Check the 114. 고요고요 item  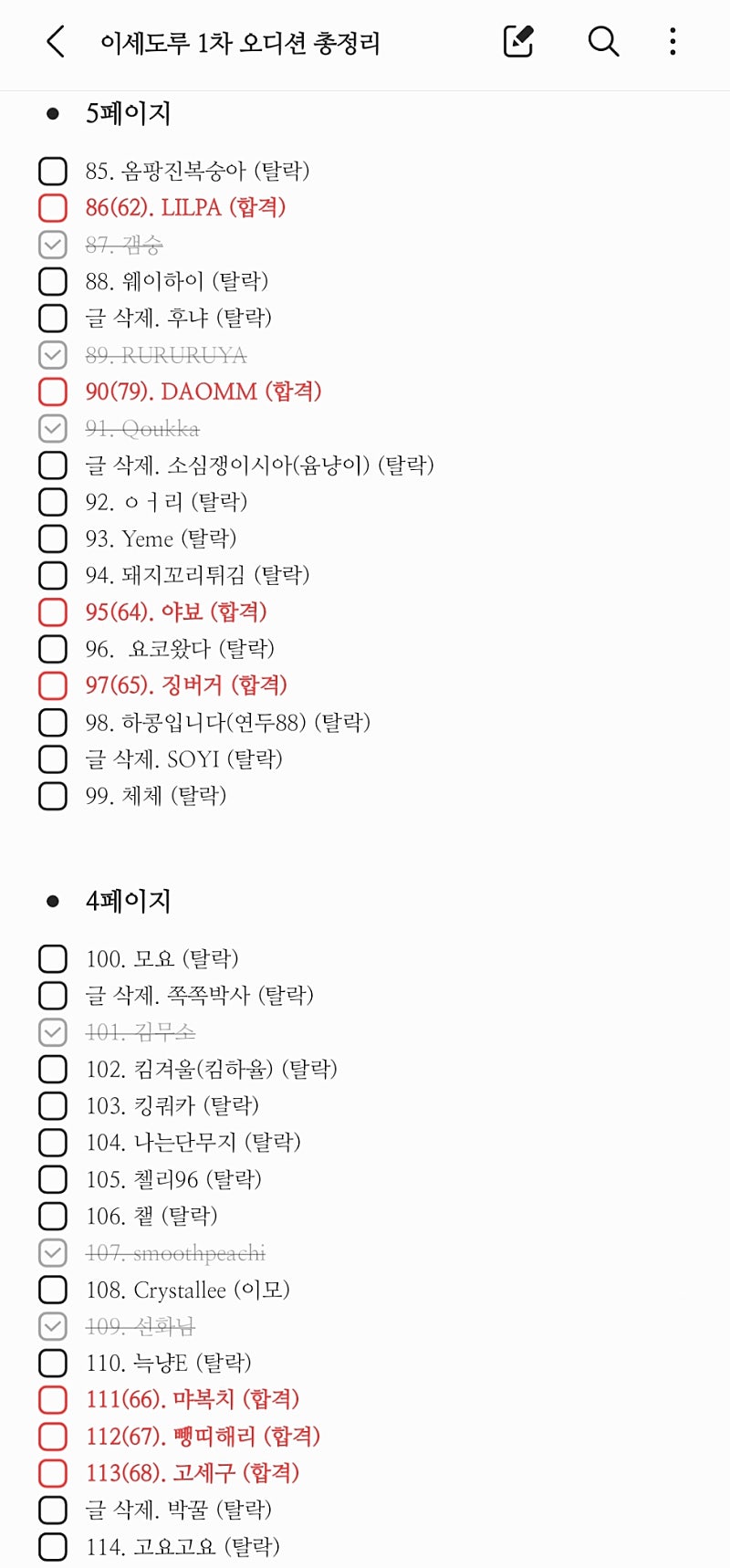click(x=53, y=1546)
